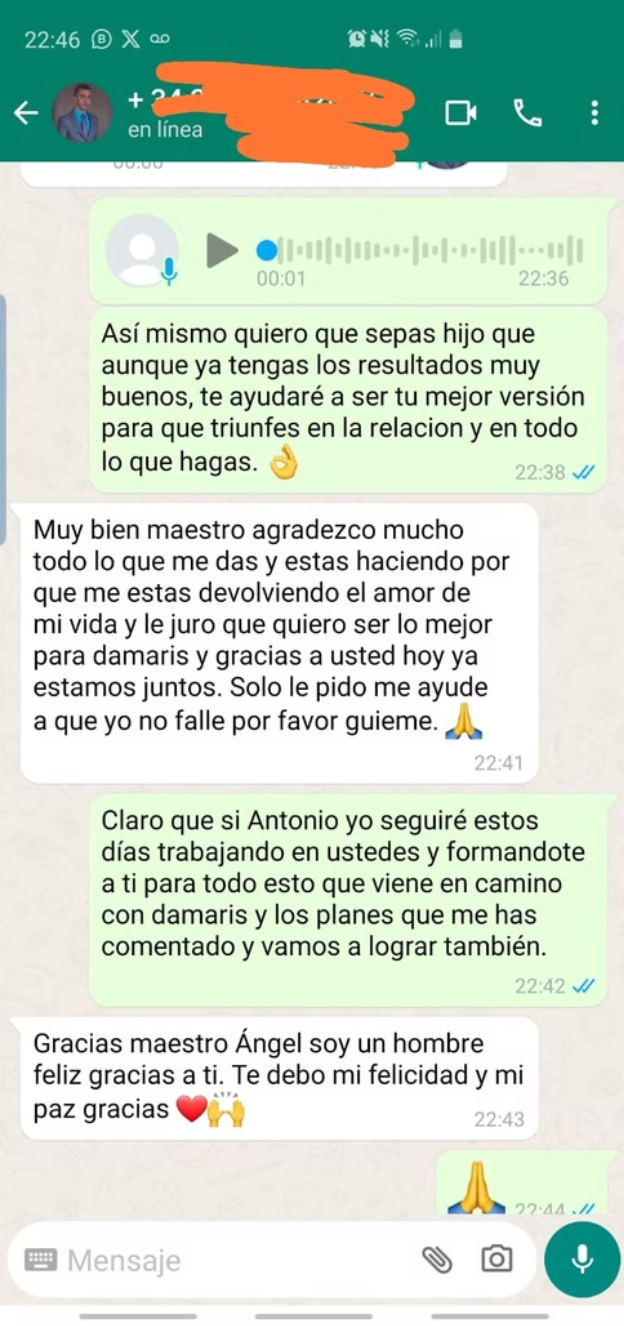Attach a file with the paperclip
The image size is (624, 1326).
tap(437, 1260)
